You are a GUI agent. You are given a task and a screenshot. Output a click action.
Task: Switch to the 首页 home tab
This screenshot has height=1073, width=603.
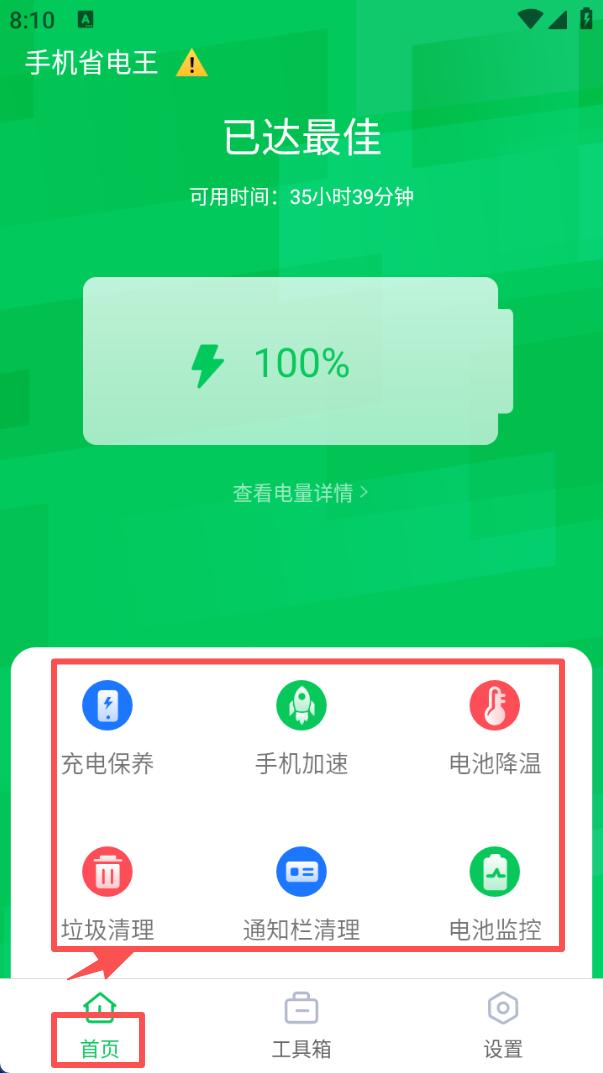tap(99, 1025)
